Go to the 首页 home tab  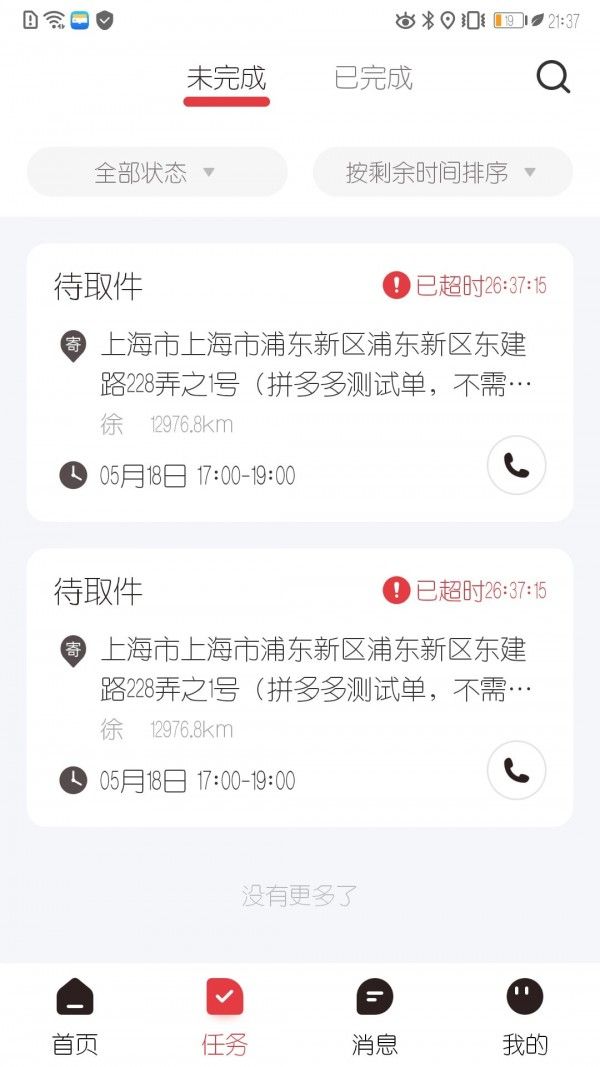click(x=75, y=1015)
